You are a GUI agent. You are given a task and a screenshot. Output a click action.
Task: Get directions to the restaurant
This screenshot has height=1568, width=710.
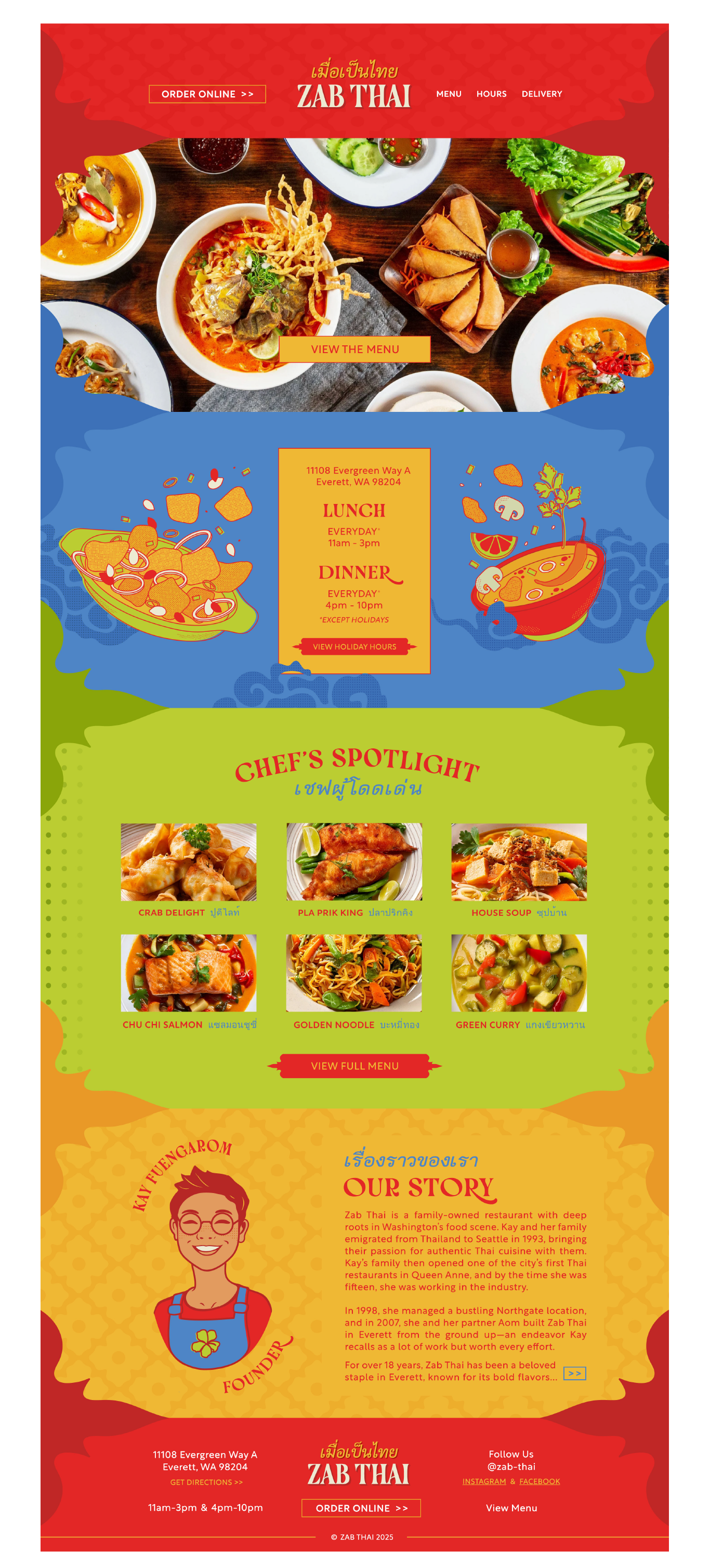(x=206, y=1482)
